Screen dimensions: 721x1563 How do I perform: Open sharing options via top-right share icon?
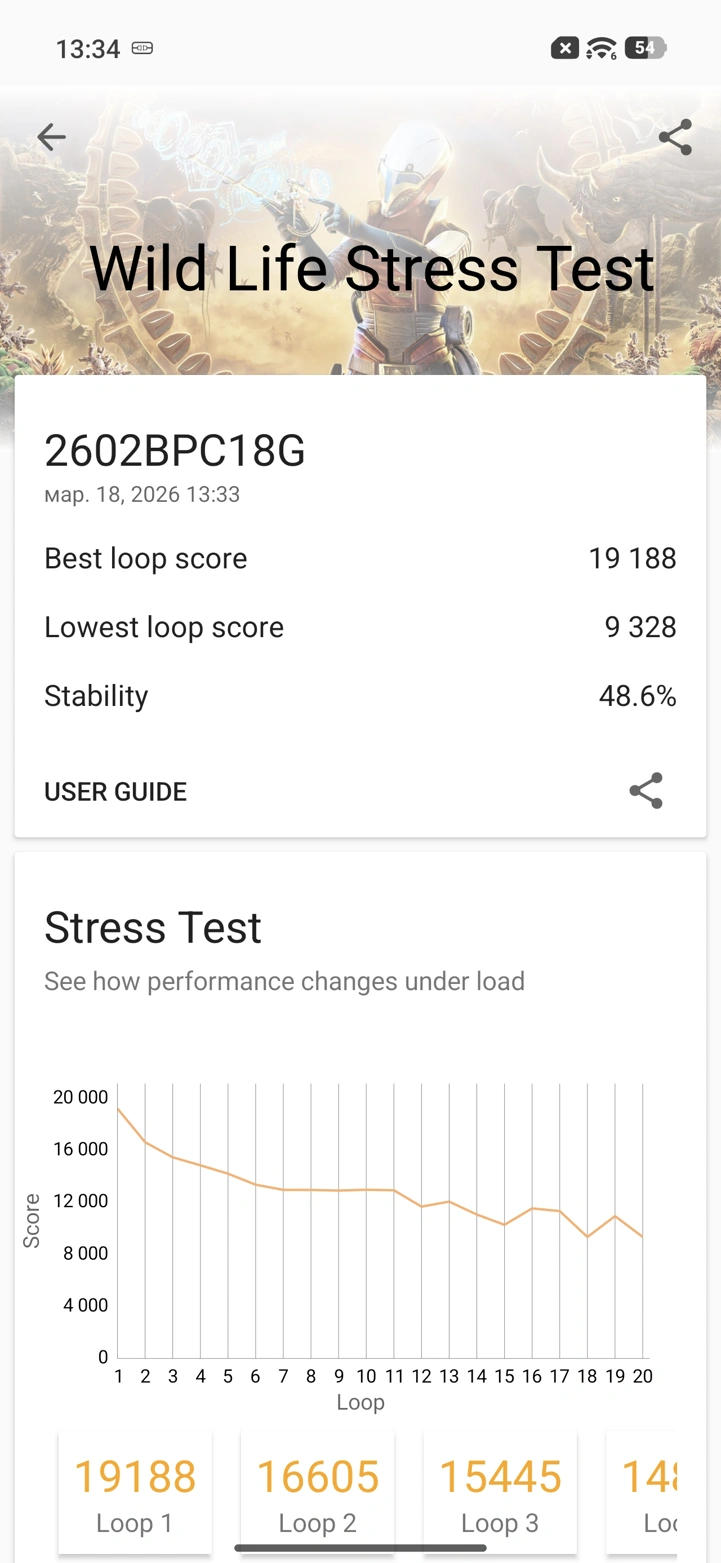click(674, 137)
